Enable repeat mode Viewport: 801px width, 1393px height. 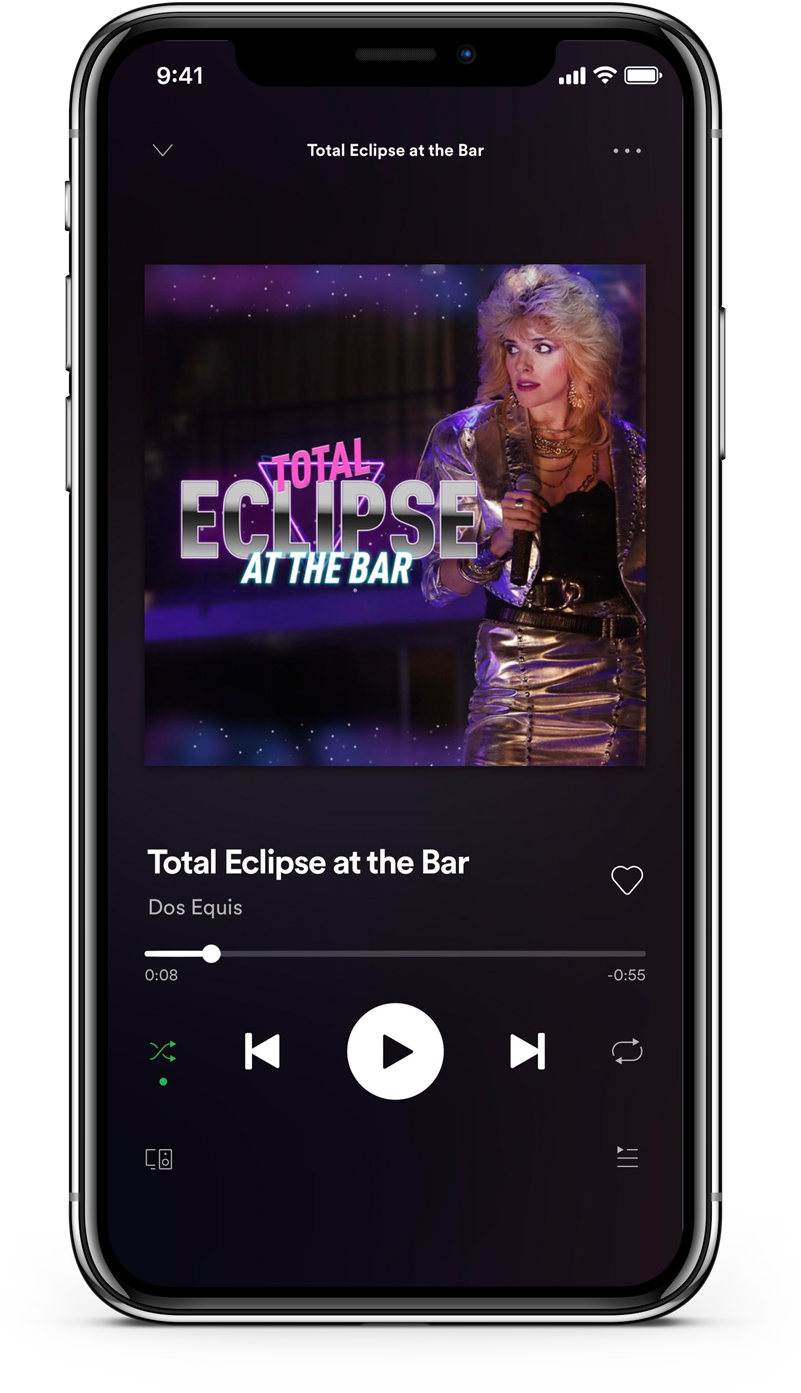[627, 1051]
